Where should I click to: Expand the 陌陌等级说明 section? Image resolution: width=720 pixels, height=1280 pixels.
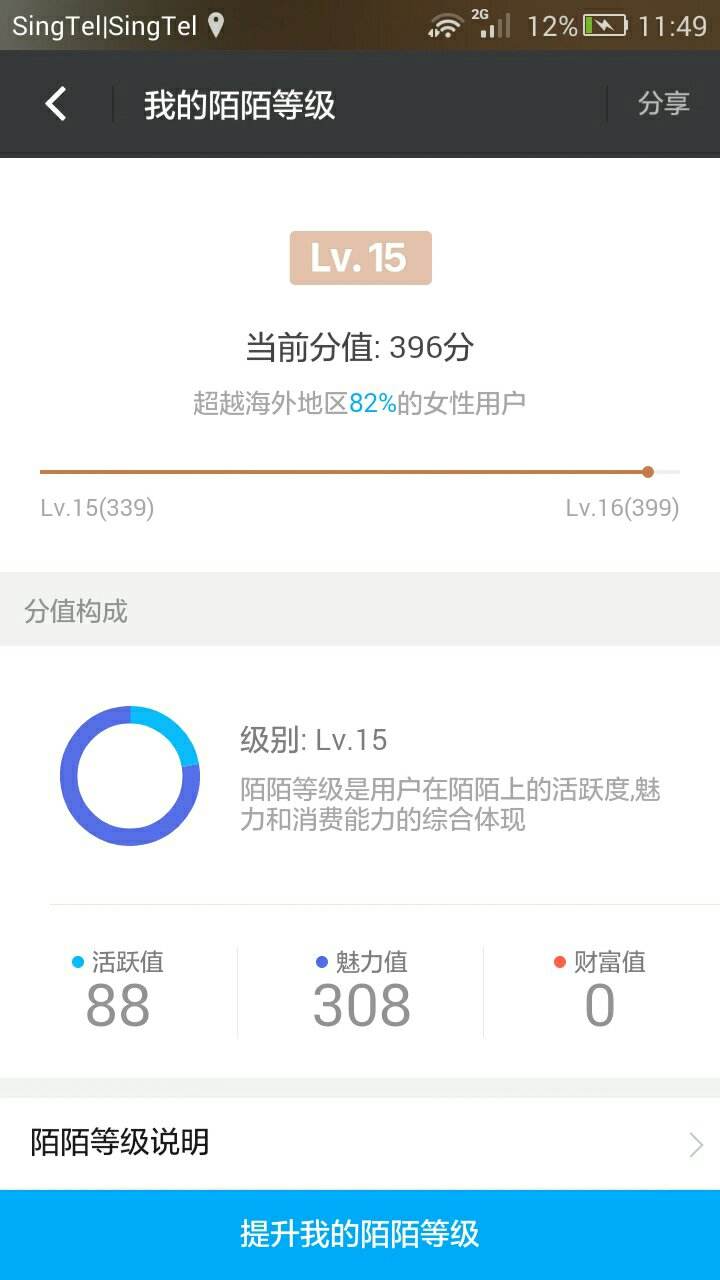(360, 1144)
